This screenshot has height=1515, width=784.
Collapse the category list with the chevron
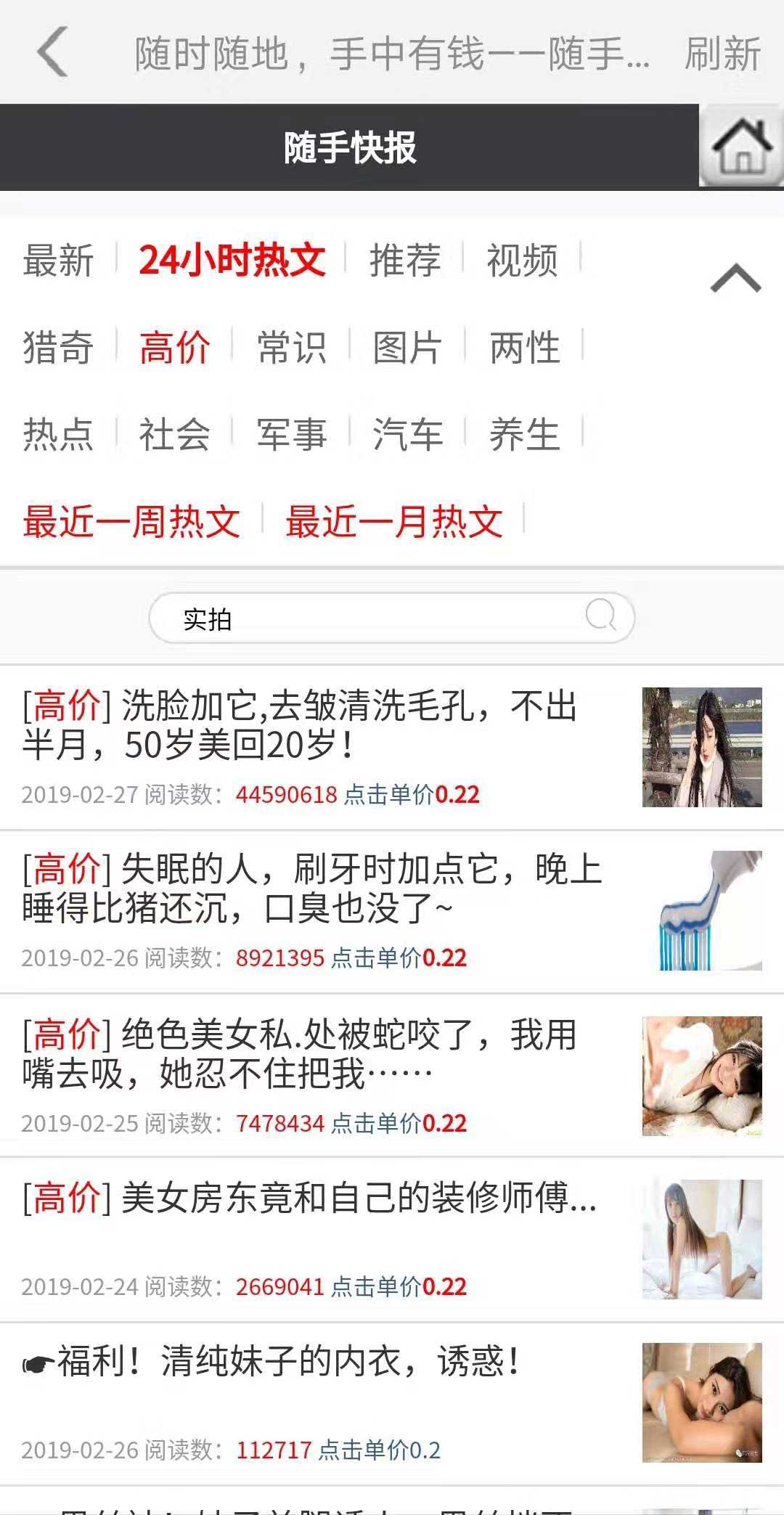tap(735, 278)
